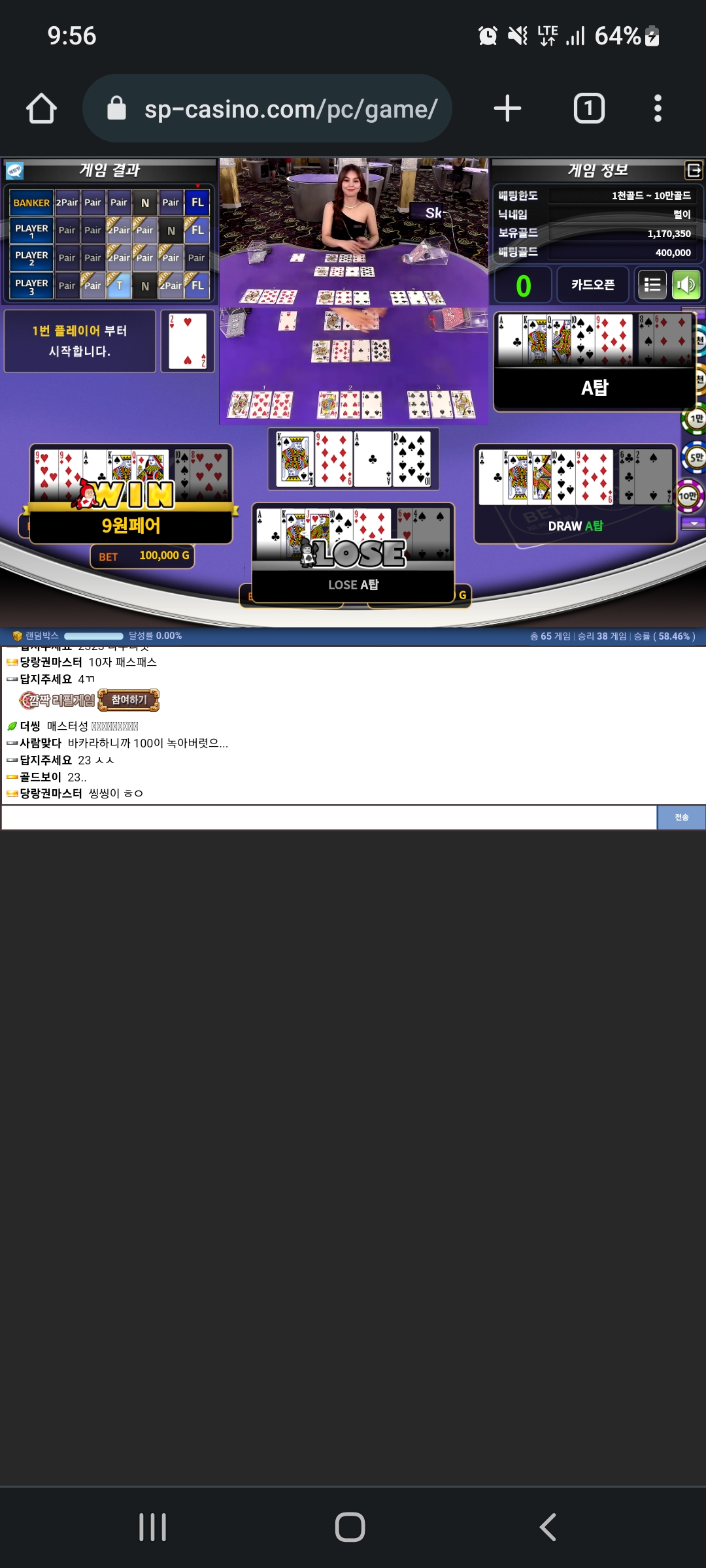
Task: Send the chat message with 전송
Action: 681,817
